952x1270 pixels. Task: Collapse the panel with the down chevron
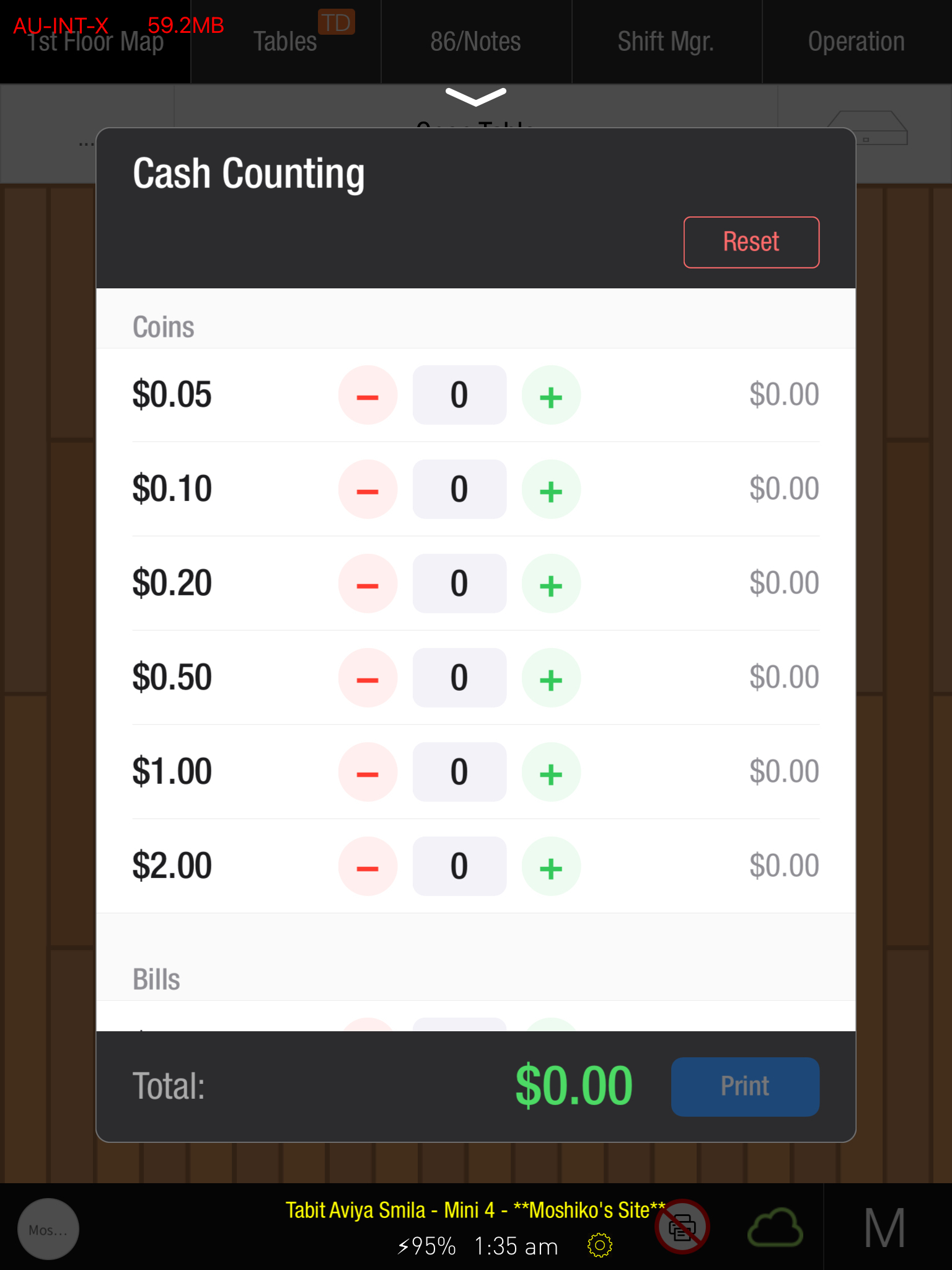pos(476,97)
